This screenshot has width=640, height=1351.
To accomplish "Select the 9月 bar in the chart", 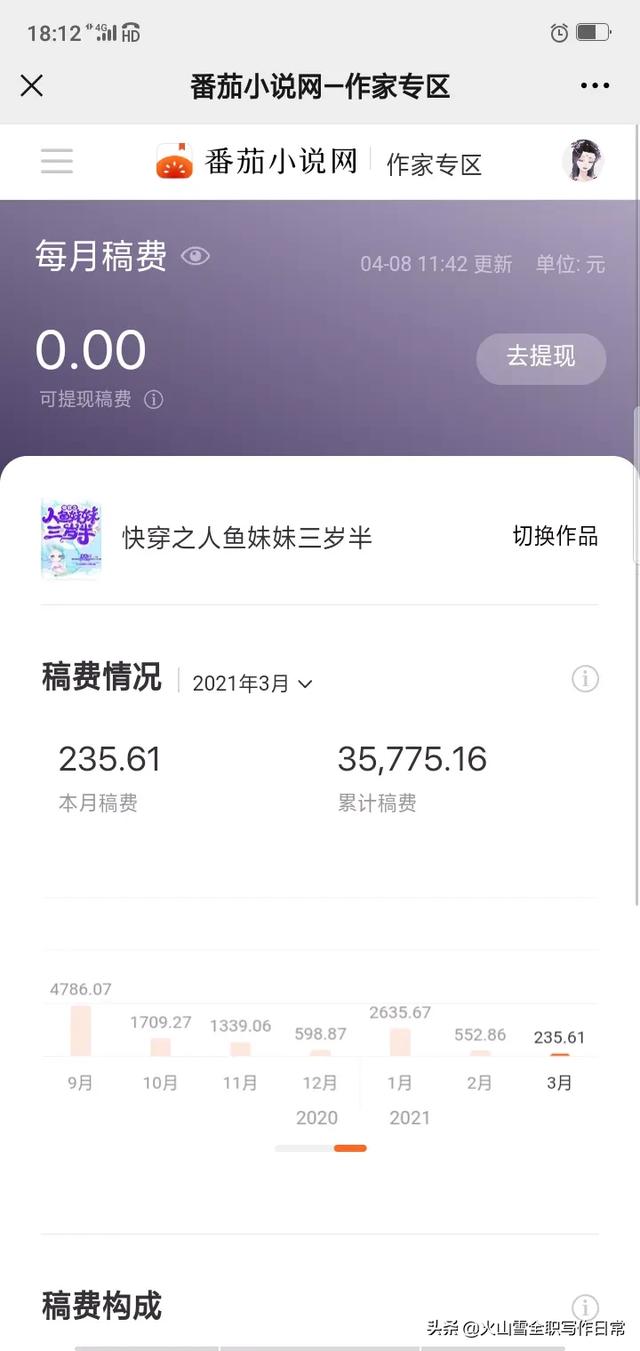I will [80, 1030].
